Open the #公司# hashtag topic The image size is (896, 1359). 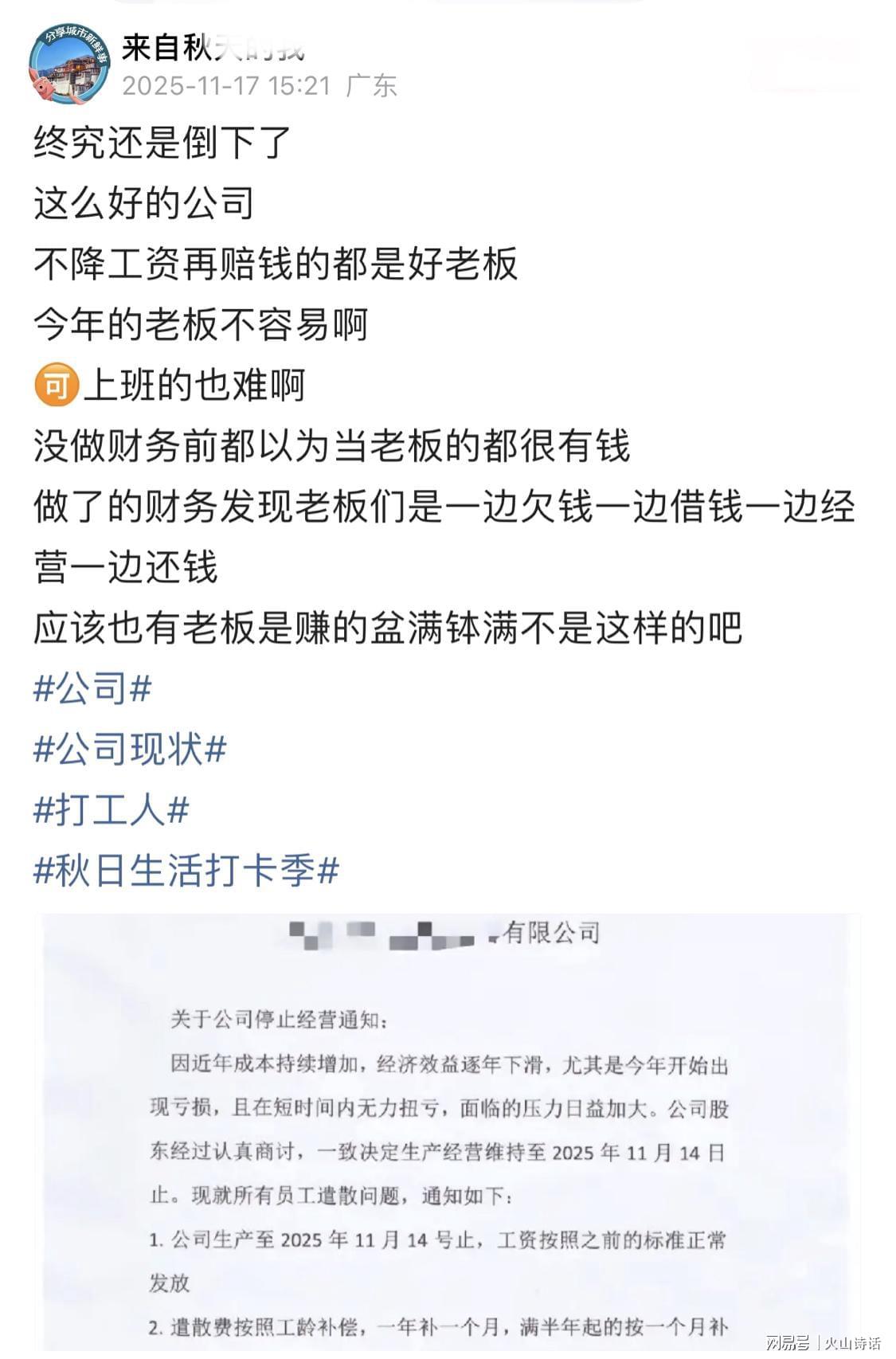[92, 688]
